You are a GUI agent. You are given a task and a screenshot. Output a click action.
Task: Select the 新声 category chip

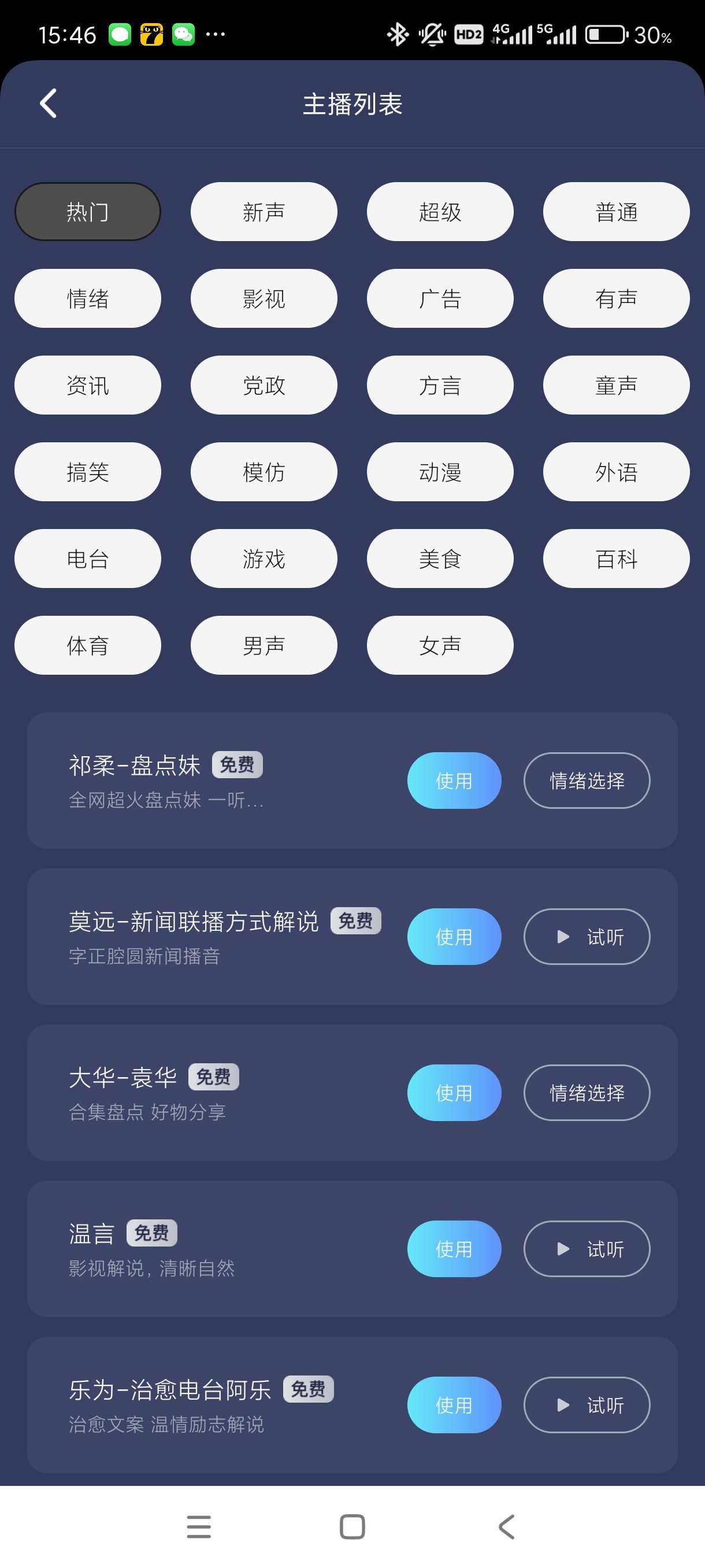264,212
